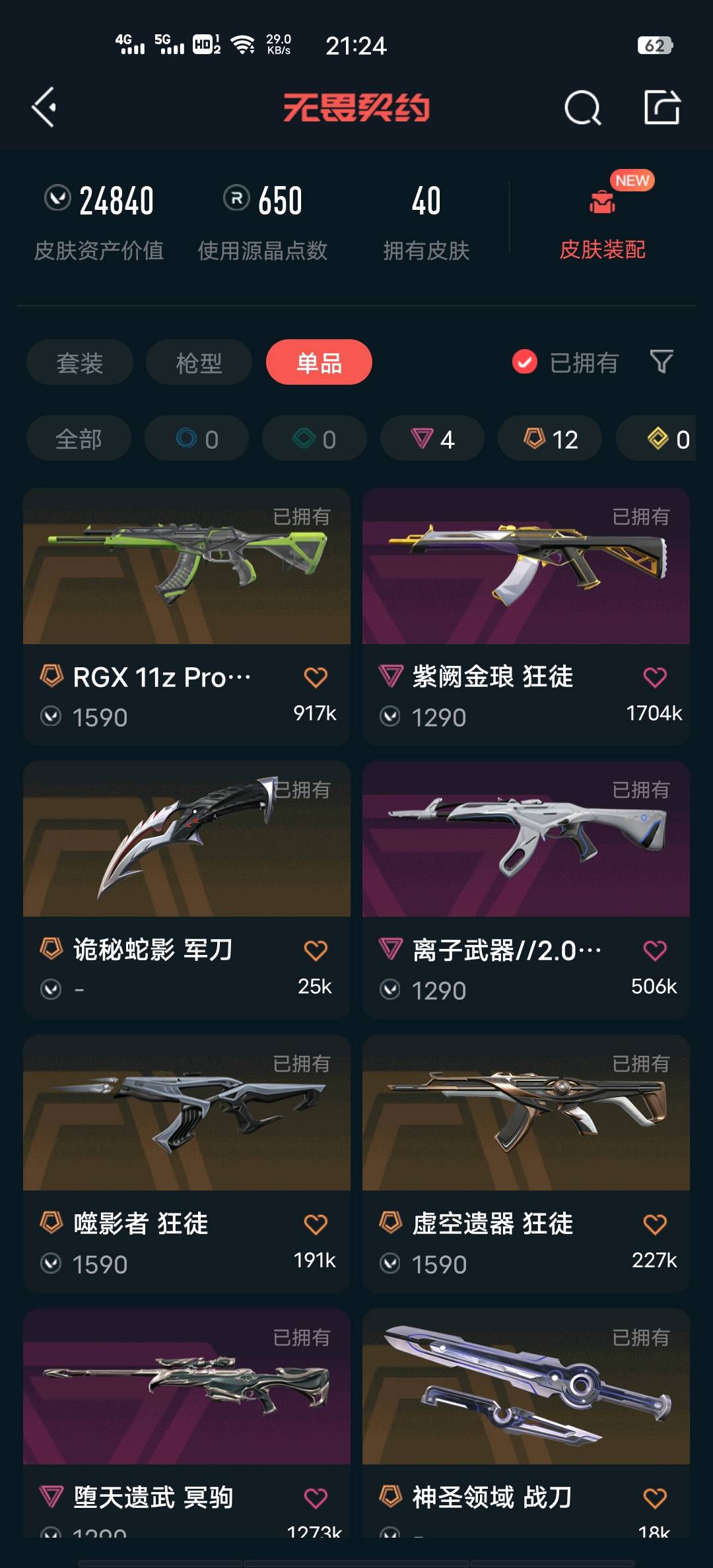Open the search icon

(582, 108)
